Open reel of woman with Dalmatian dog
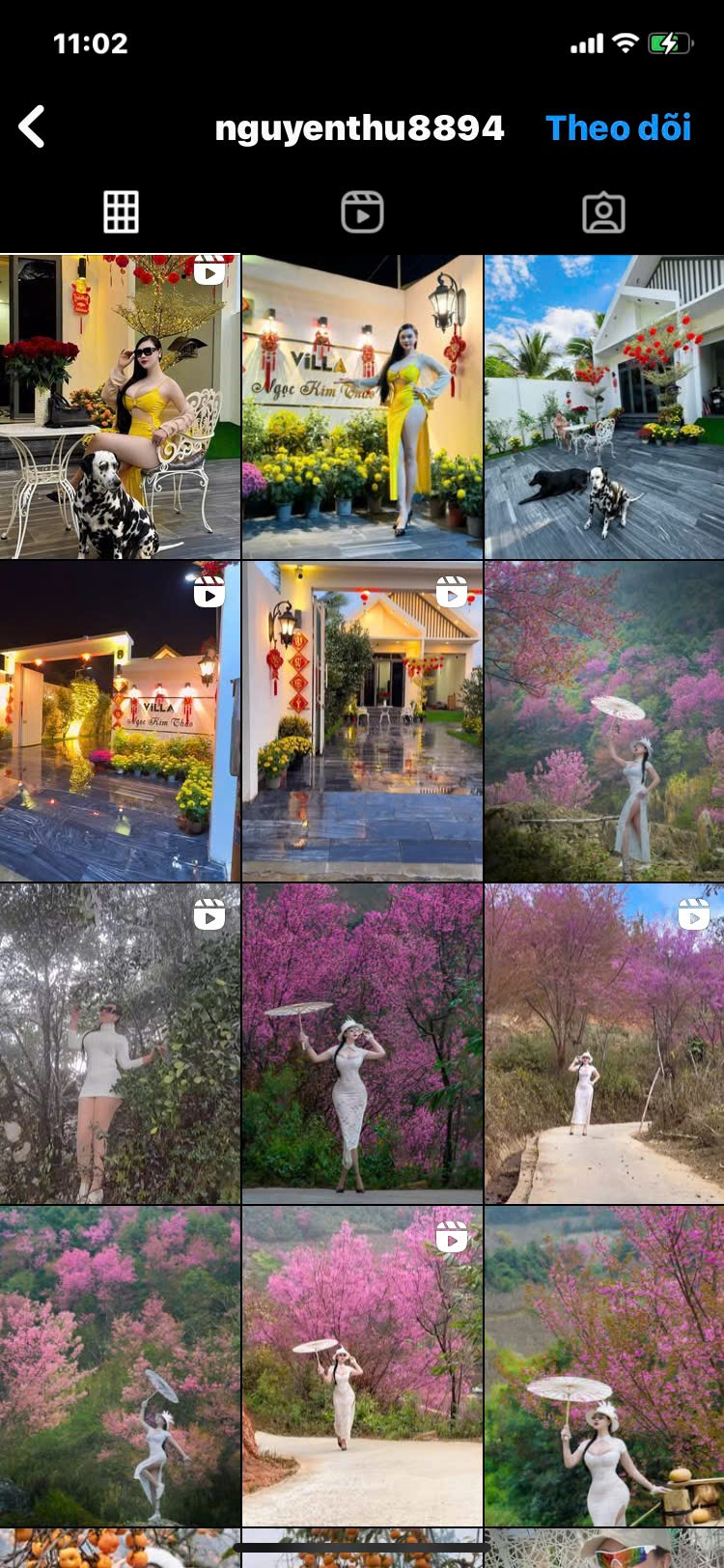The height and width of the screenshot is (1568, 724). 120,406
